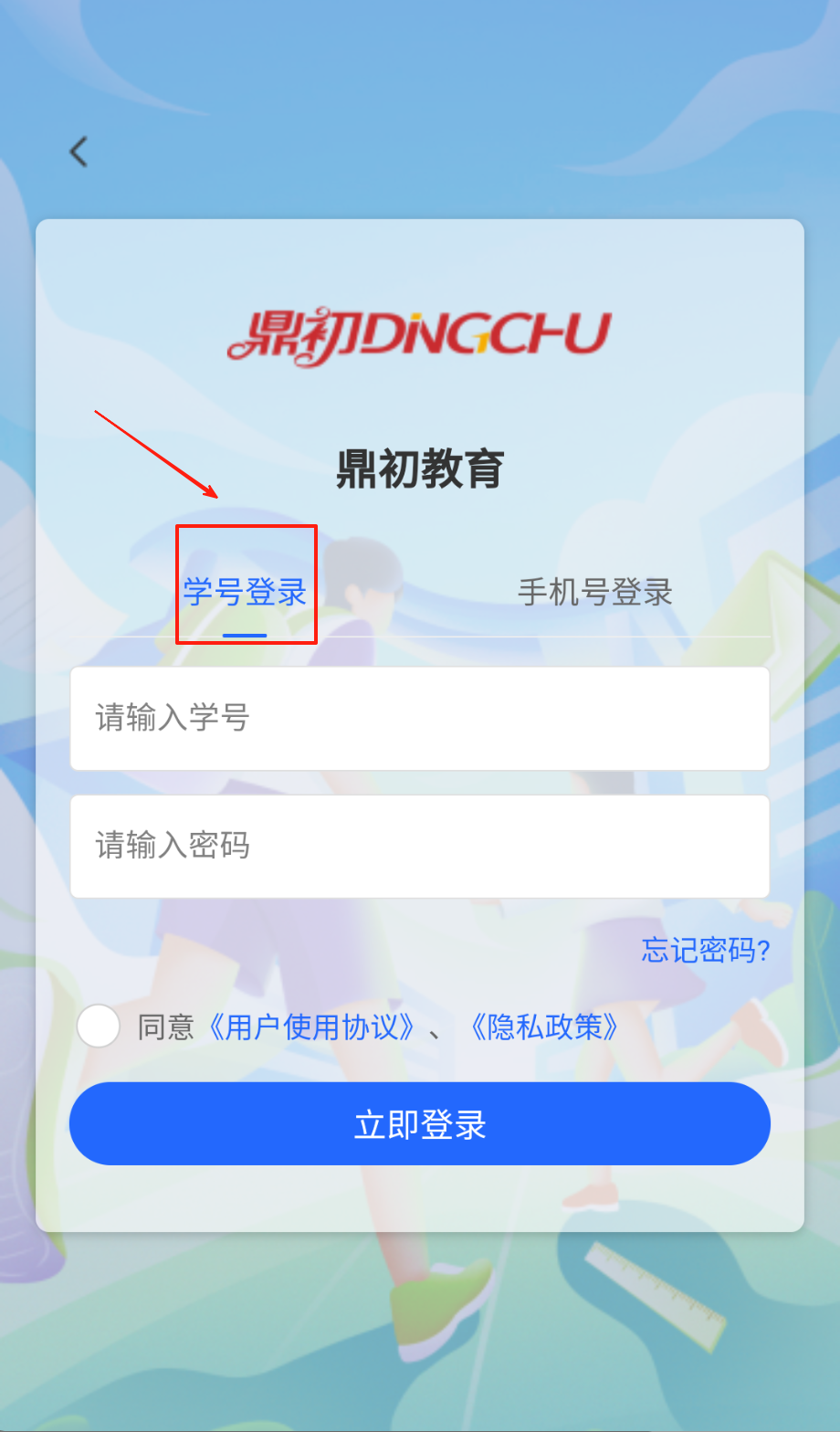Tap the 请输入密码 password field
The image size is (840, 1432).
pyautogui.click(x=420, y=846)
